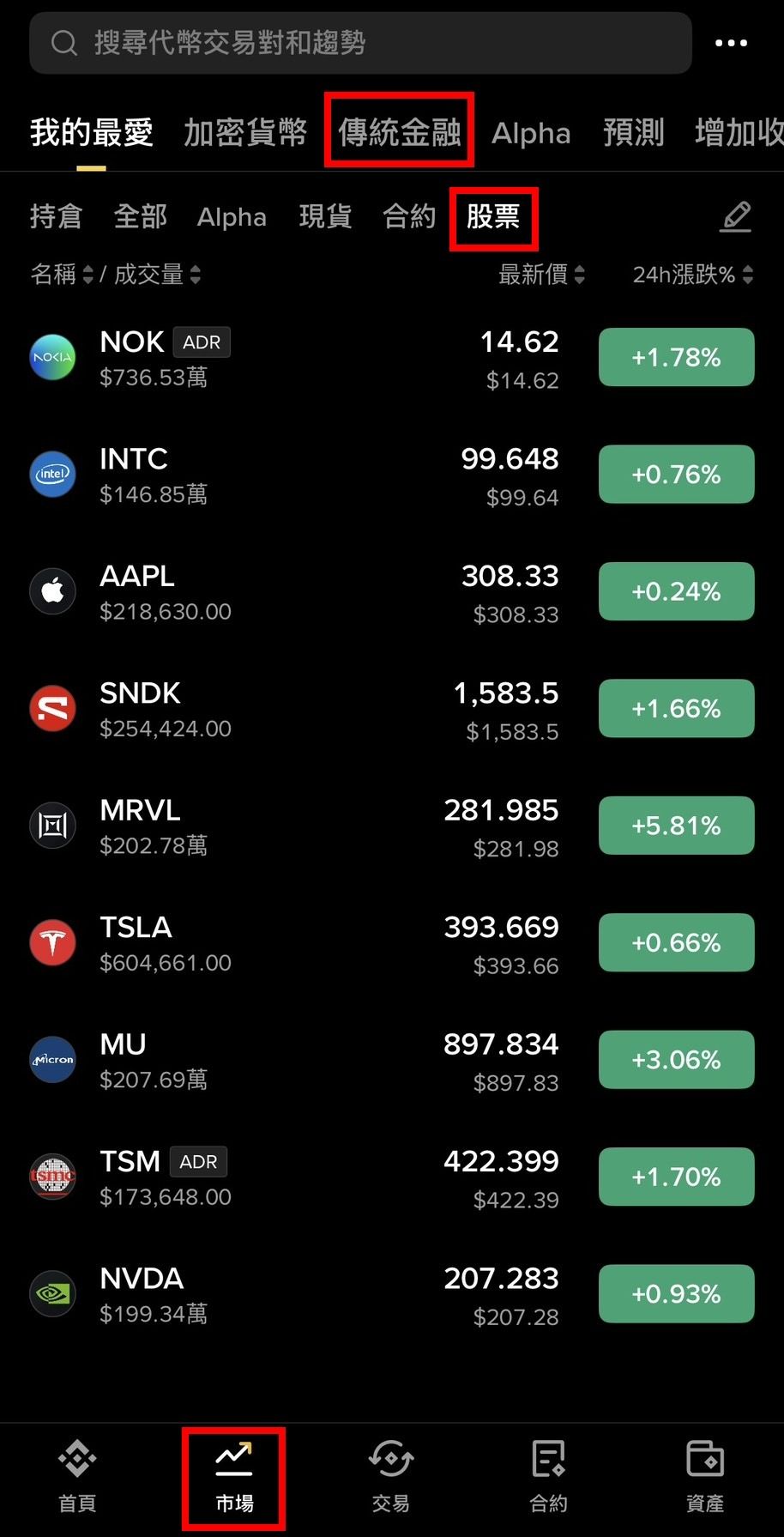Open the 預測 top tab
Image resolution: width=784 pixels, height=1537 pixels.
(x=634, y=132)
